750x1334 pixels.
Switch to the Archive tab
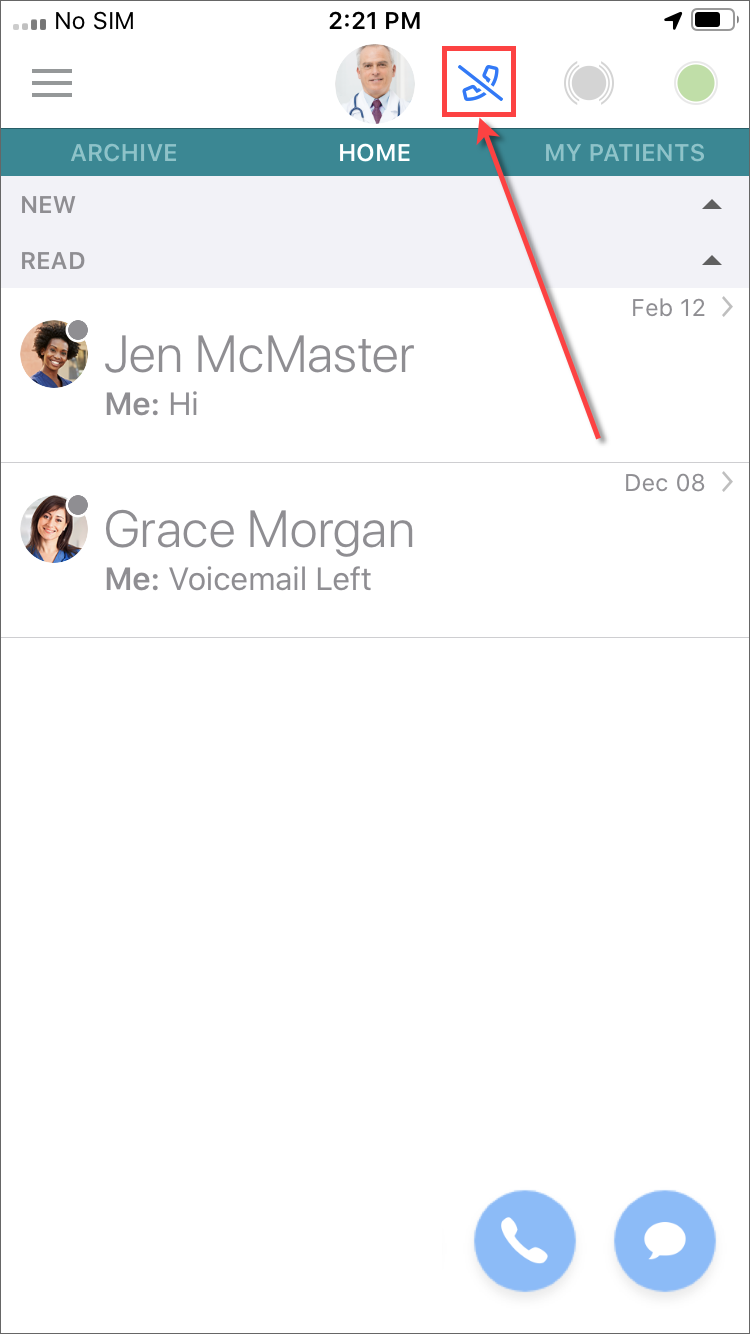click(124, 153)
